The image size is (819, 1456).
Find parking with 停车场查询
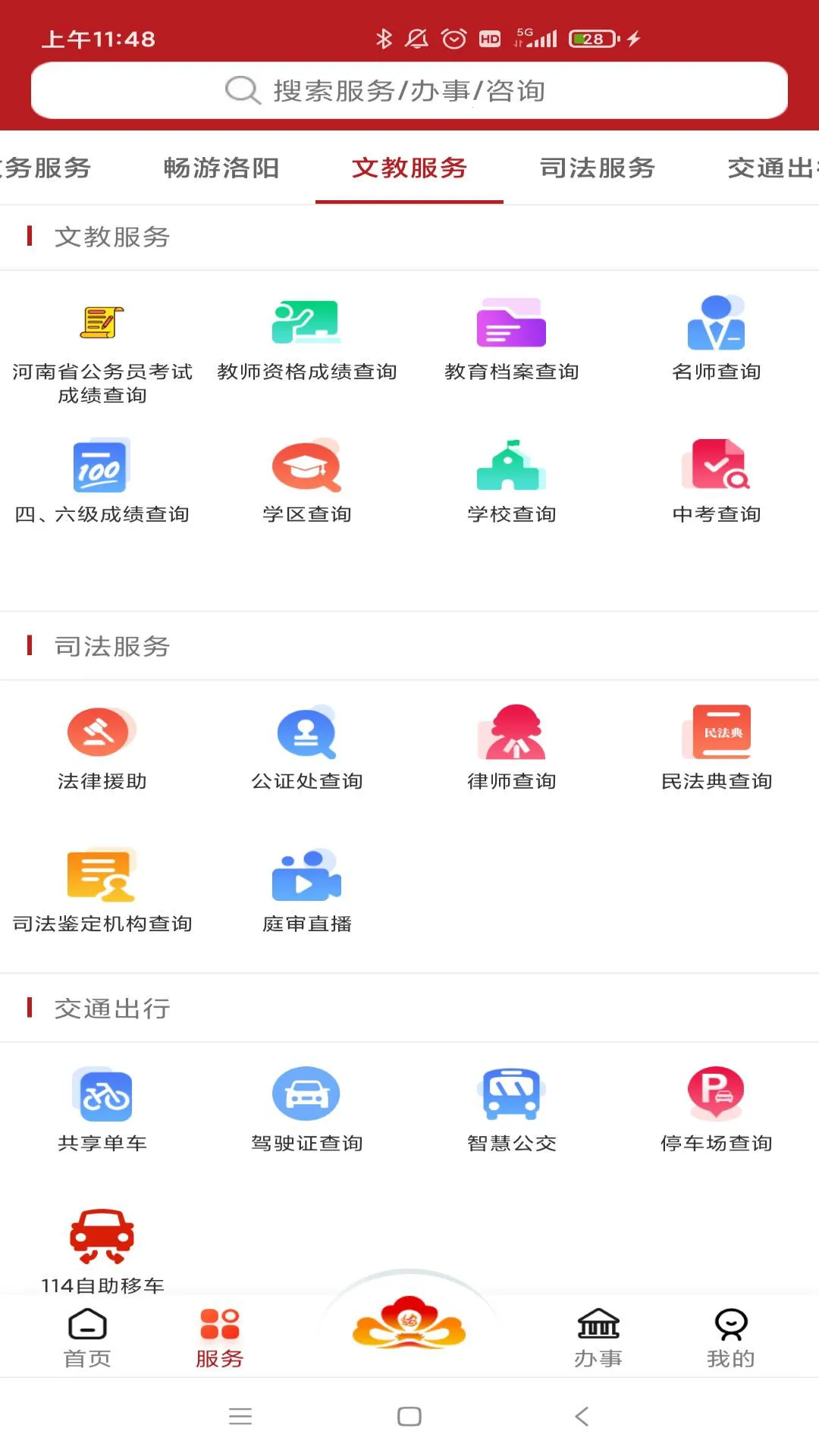tap(716, 1109)
